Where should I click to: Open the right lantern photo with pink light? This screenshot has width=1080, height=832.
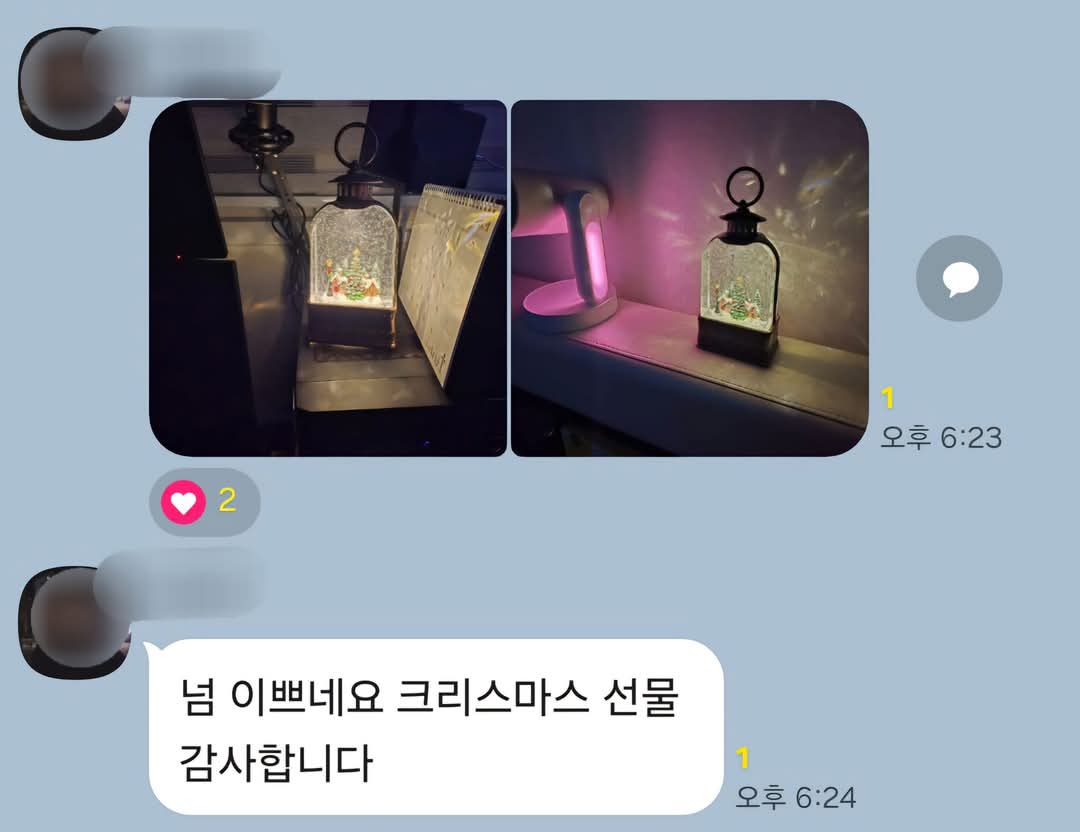(x=689, y=278)
